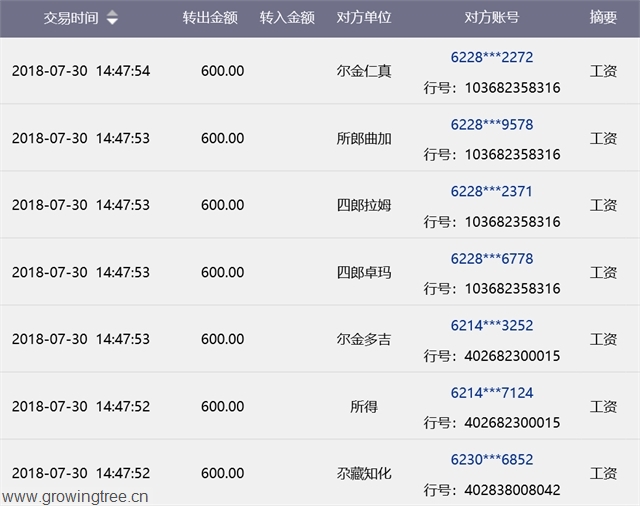The width and height of the screenshot is (640, 506).
Task: Tap account number 6214***7124
Action: click(492, 392)
